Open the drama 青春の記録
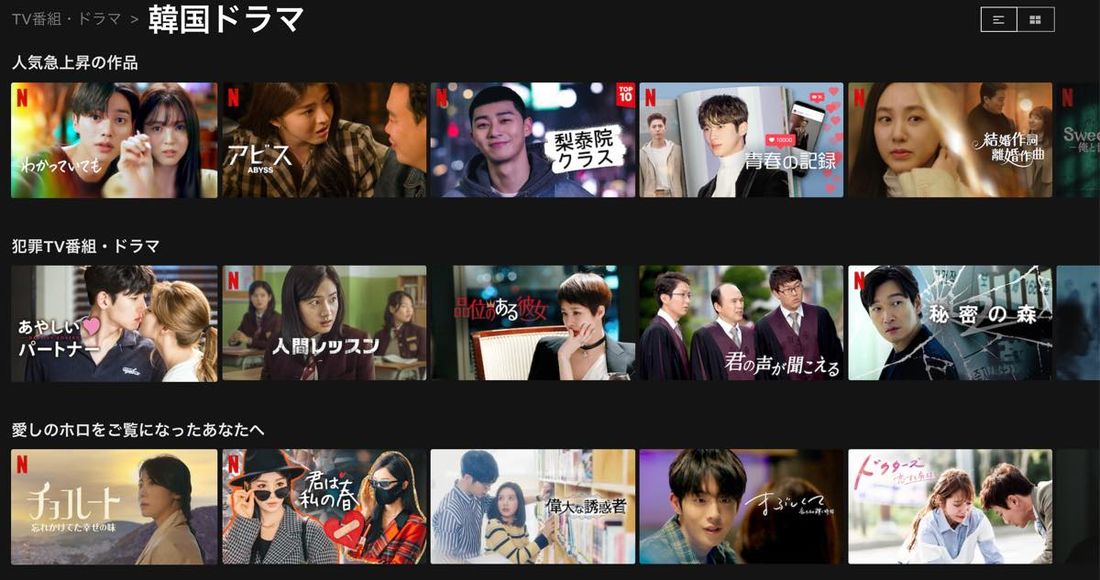Image resolution: width=1100 pixels, height=580 pixels. click(741, 140)
